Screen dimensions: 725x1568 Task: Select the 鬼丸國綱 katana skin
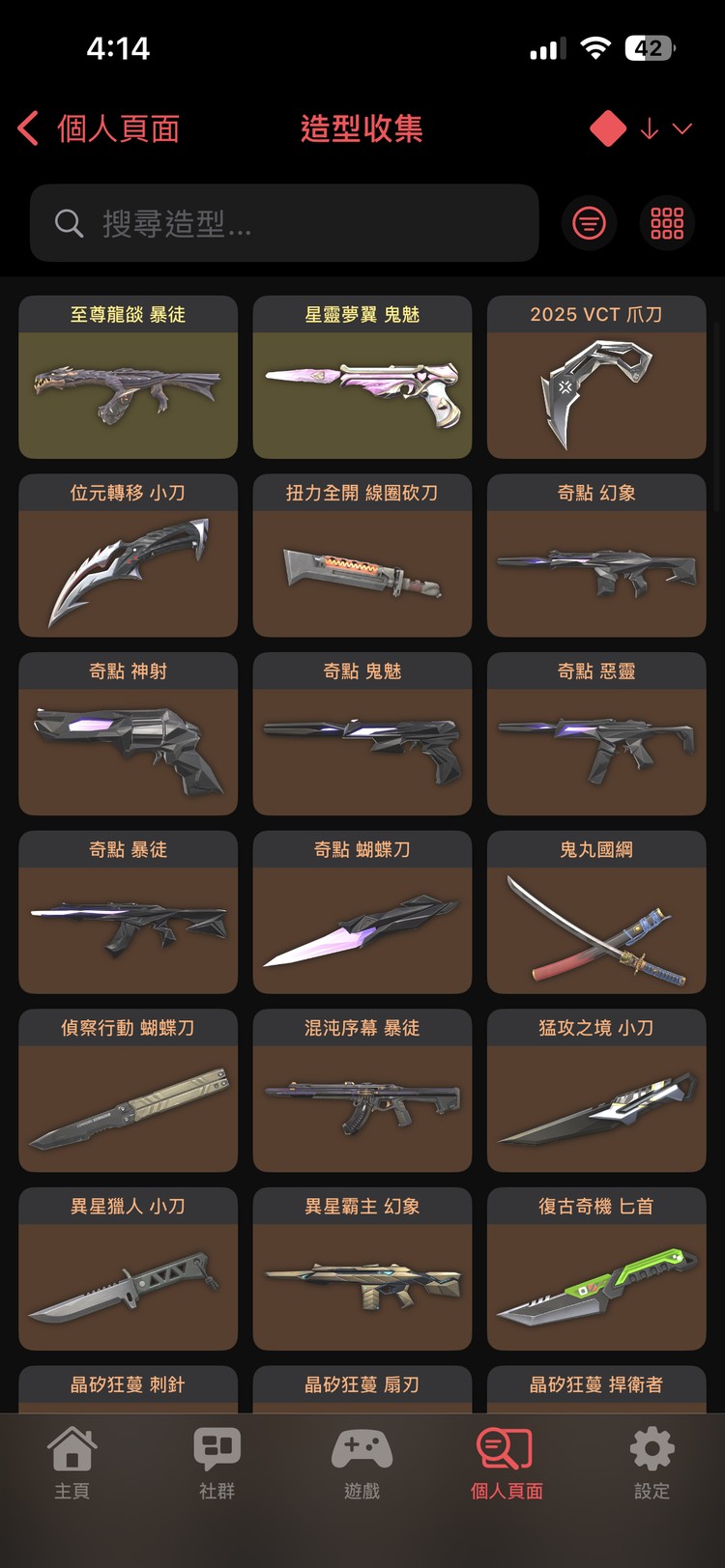(596, 913)
